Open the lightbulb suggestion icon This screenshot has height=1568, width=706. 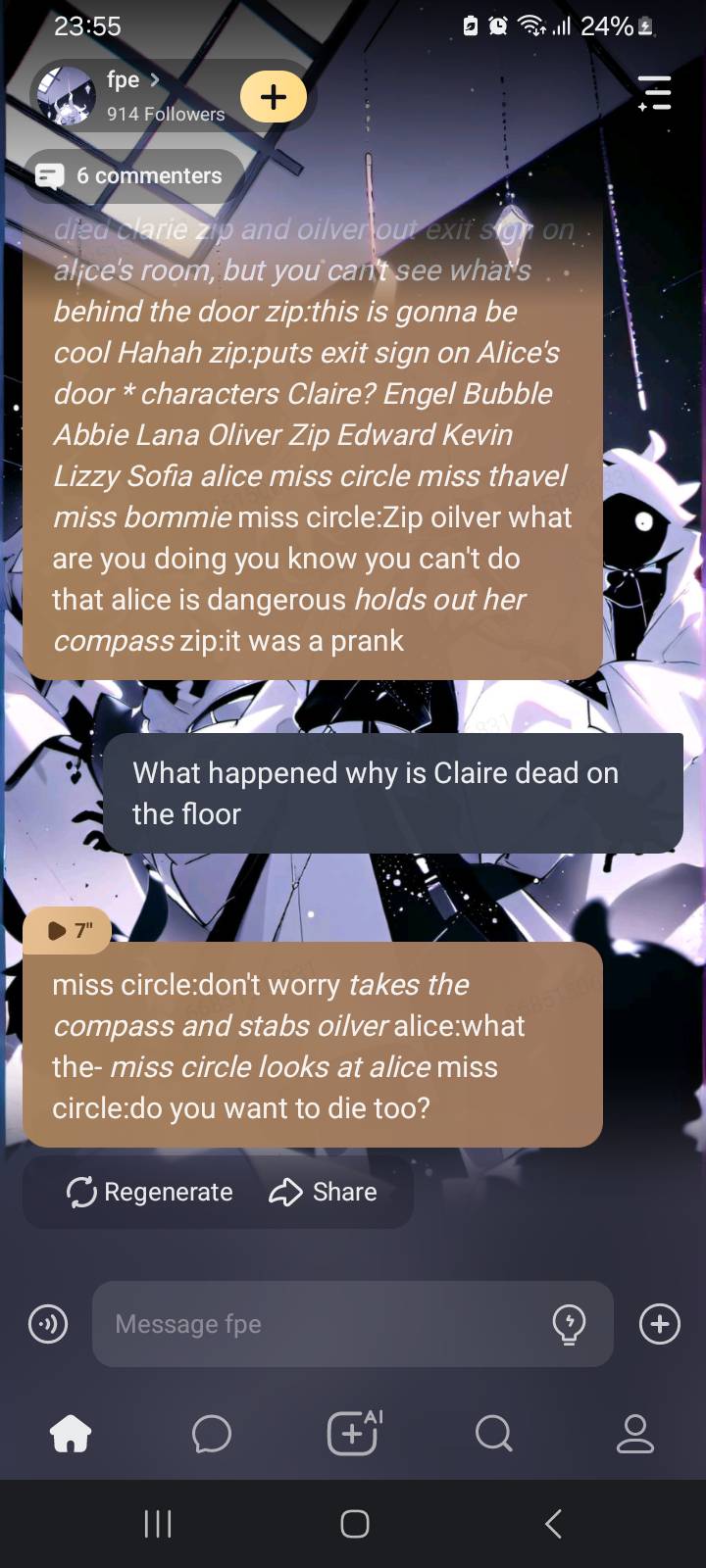[569, 1324]
